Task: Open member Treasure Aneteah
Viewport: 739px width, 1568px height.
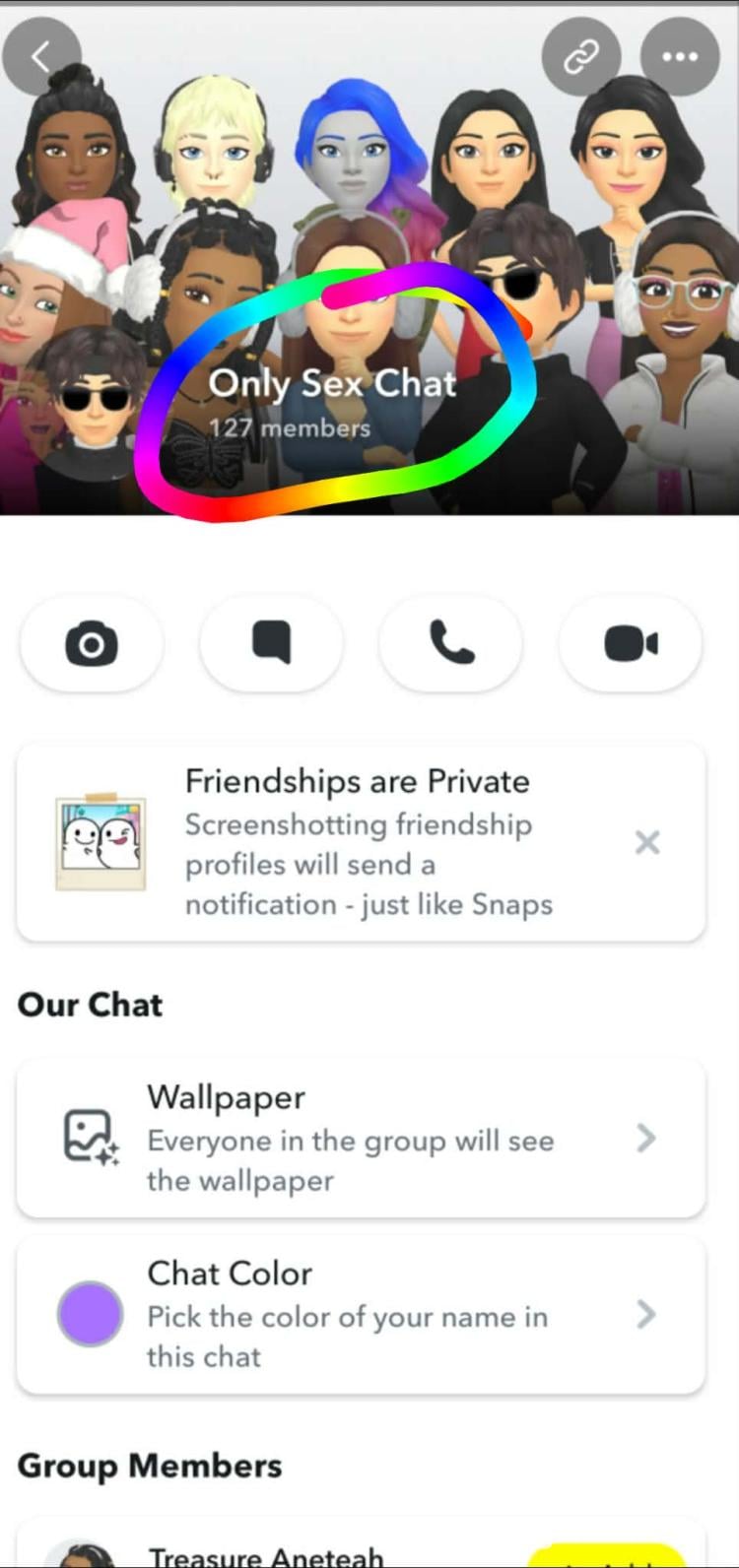Action: coord(266,1554)
